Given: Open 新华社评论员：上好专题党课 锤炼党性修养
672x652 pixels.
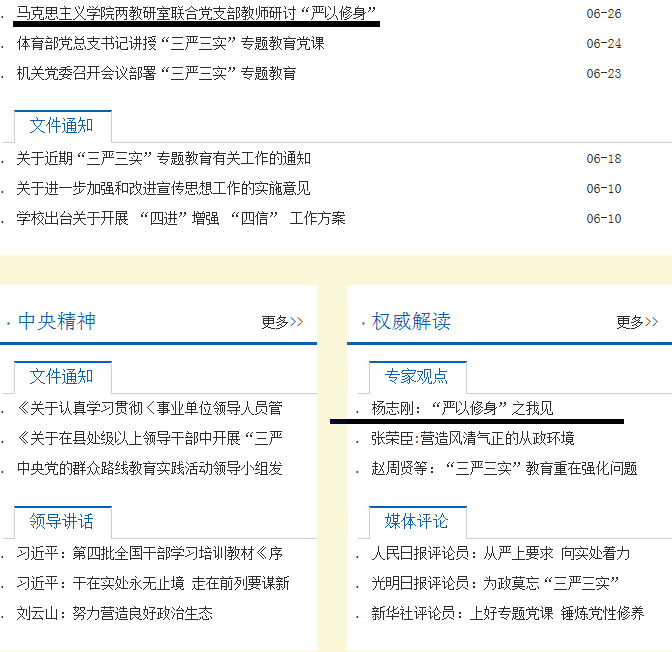Looking at the screenshot, I should (x=508, y=613).
